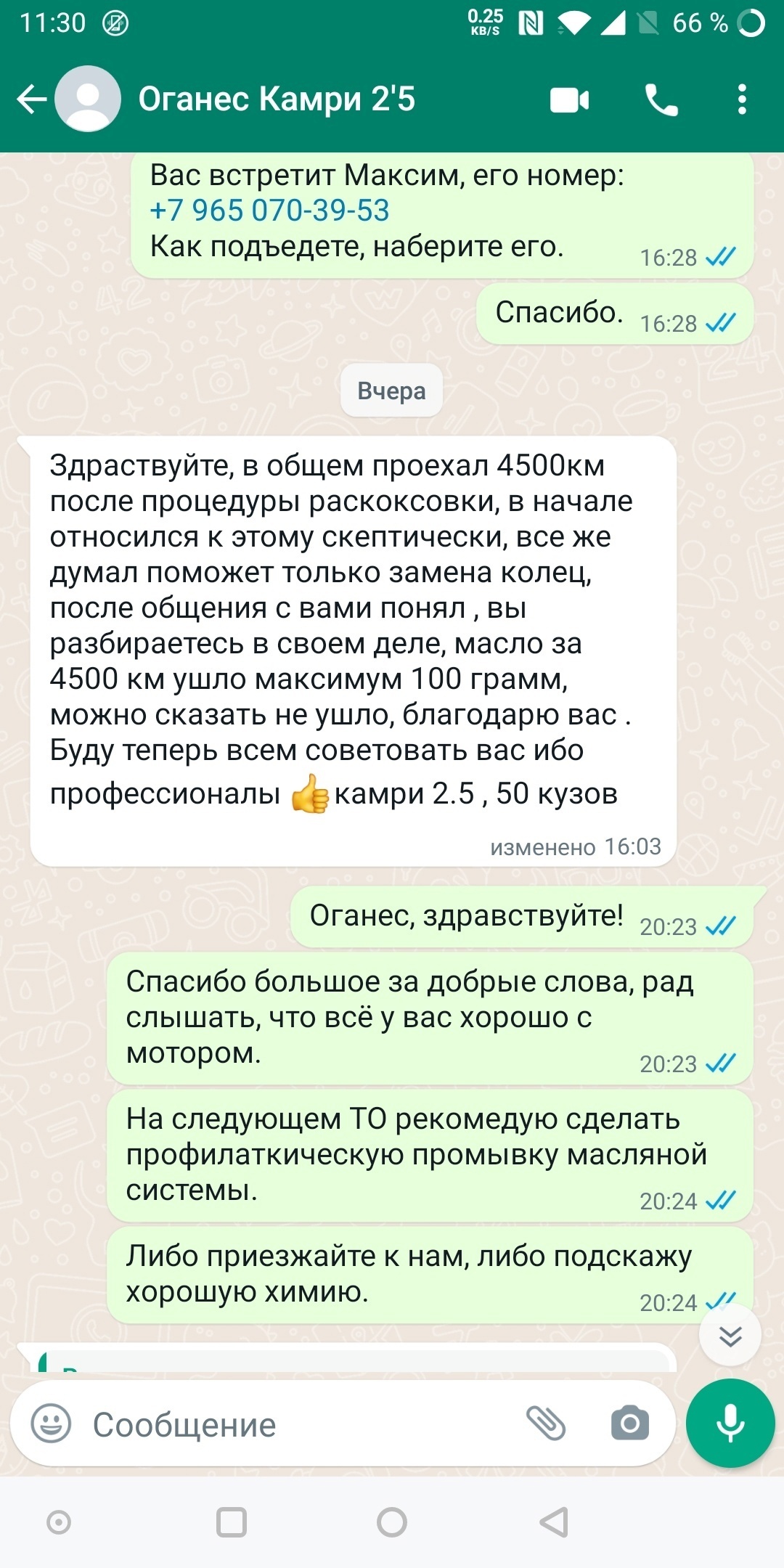The image size is (784, 1568).
Task: Go back from the chat with Оганес
Action: (32, 99)
